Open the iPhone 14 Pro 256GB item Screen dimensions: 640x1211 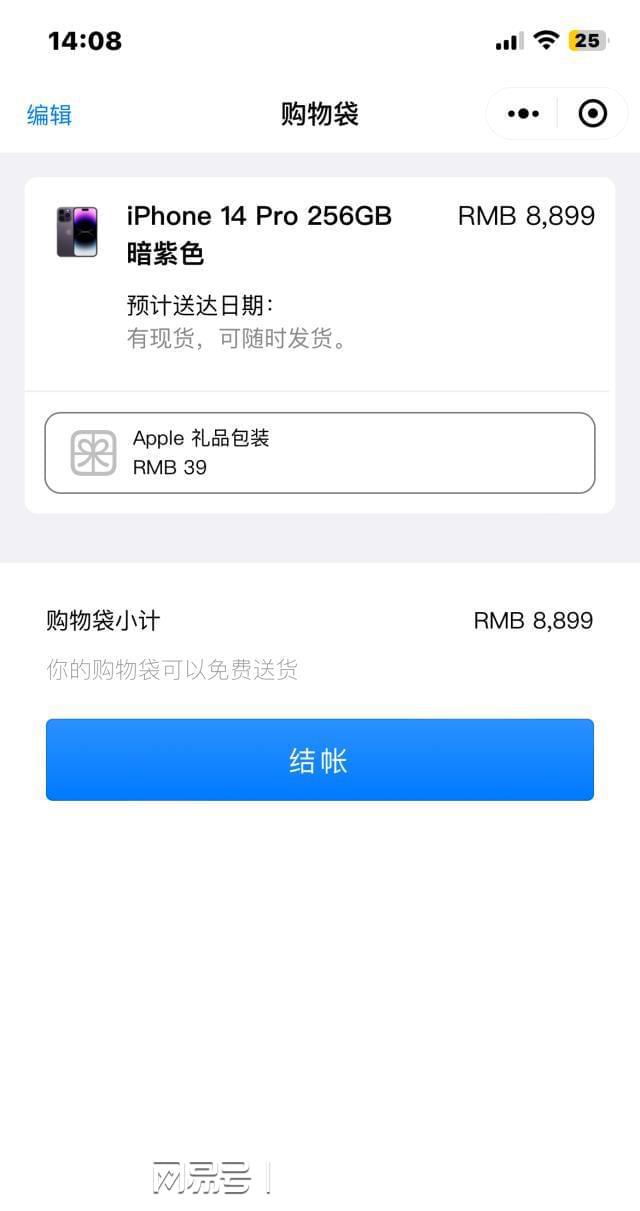click(259, 216)
